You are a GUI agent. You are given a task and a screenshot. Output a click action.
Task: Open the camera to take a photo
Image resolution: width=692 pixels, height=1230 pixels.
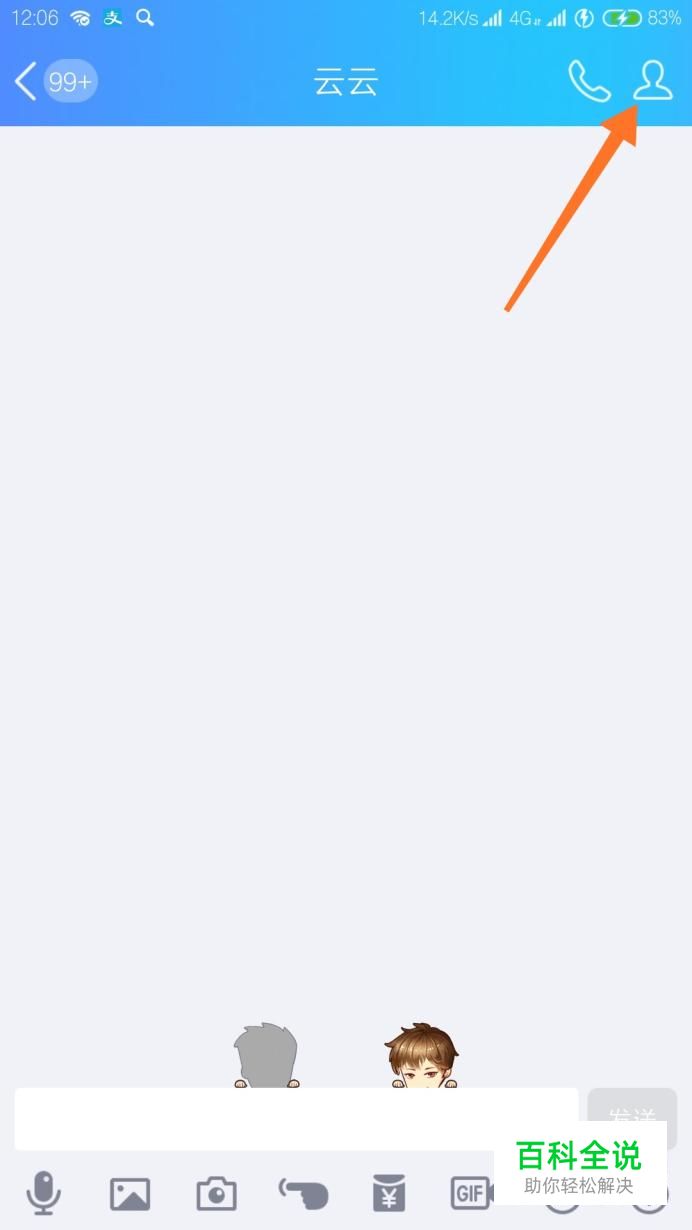click(216, 1194)
